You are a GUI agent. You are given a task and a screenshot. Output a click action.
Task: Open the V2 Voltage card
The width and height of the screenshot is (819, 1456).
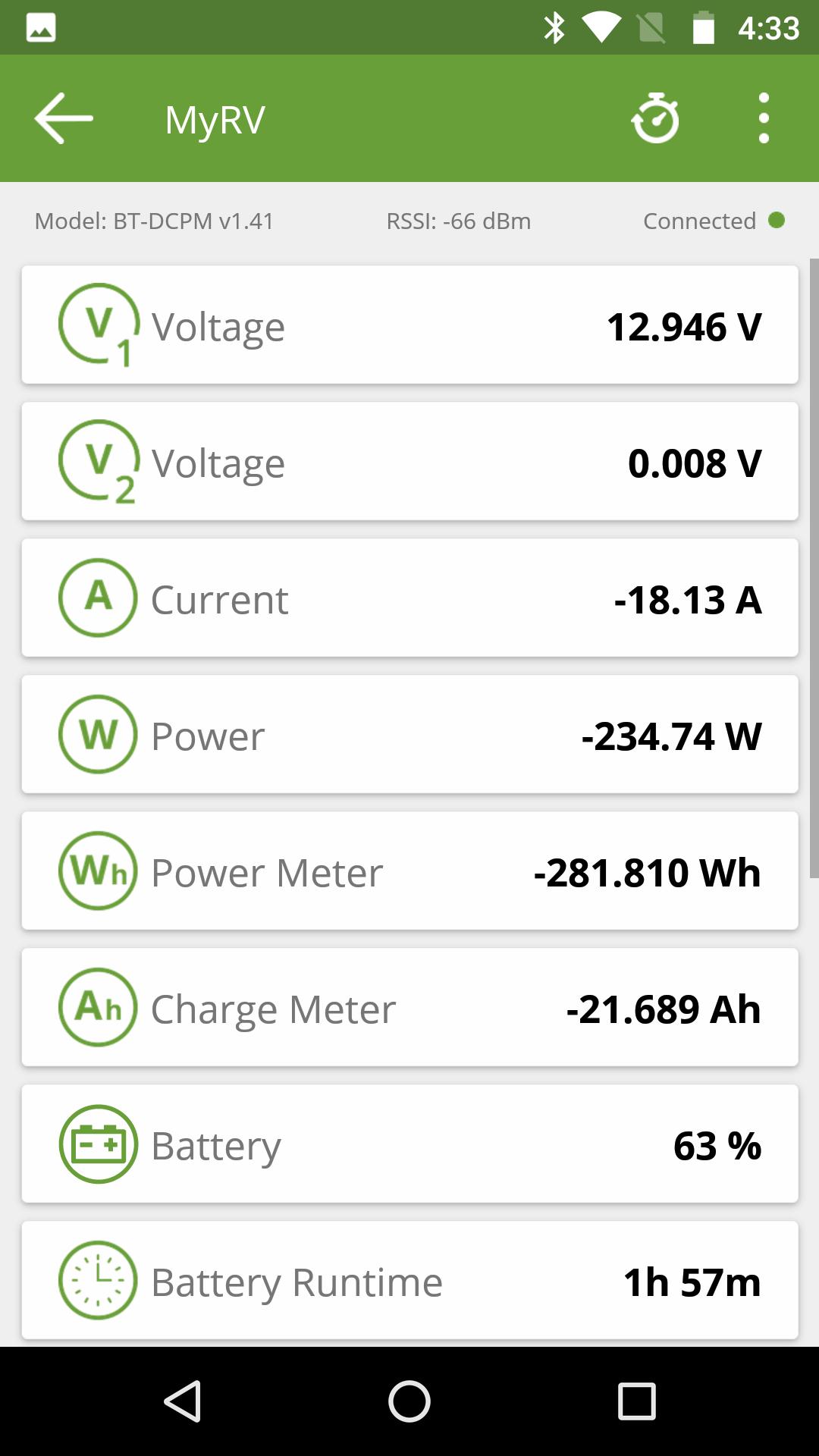[x=409, y=461]
